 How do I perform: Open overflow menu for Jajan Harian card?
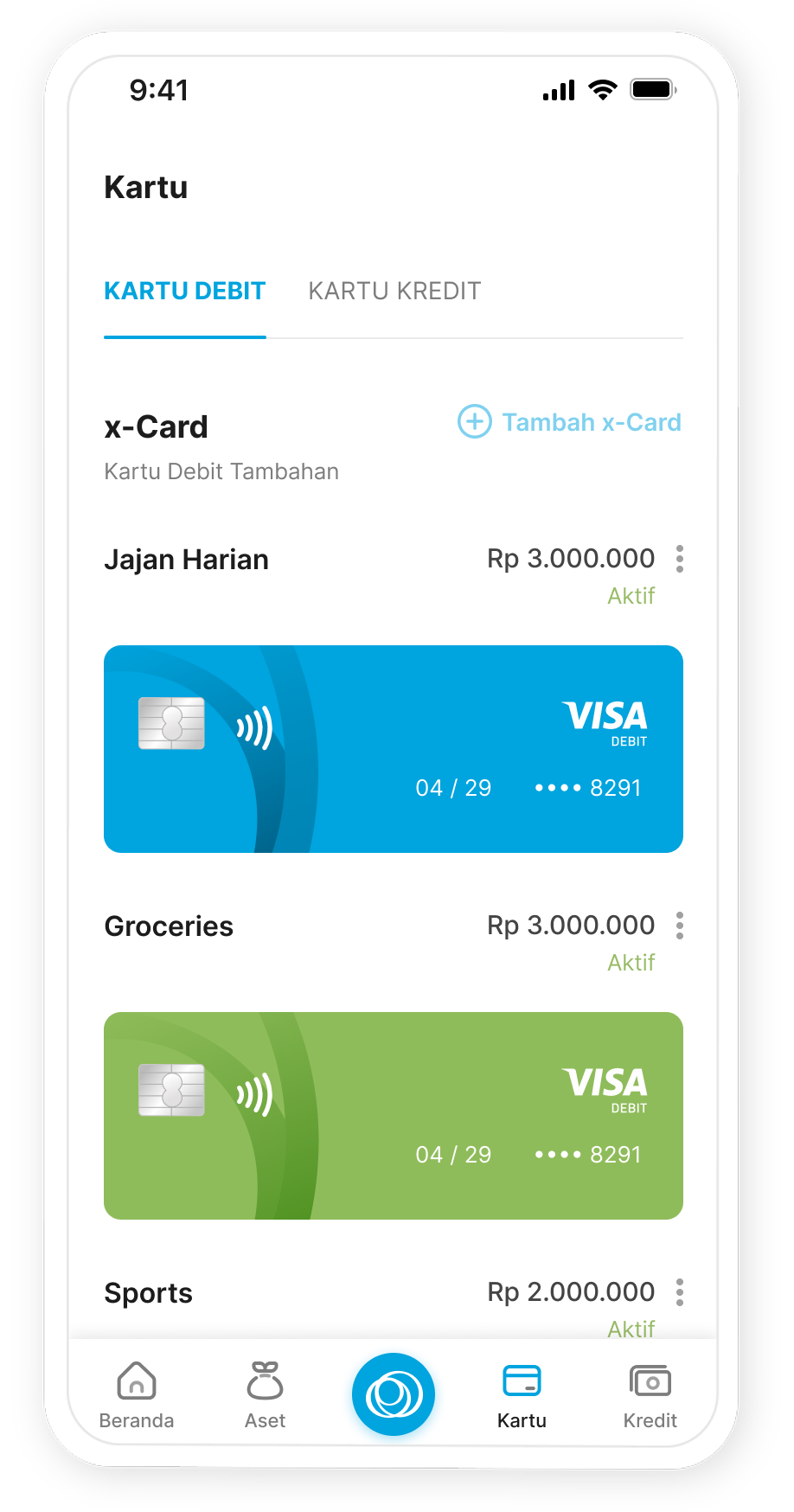[680, 559]
